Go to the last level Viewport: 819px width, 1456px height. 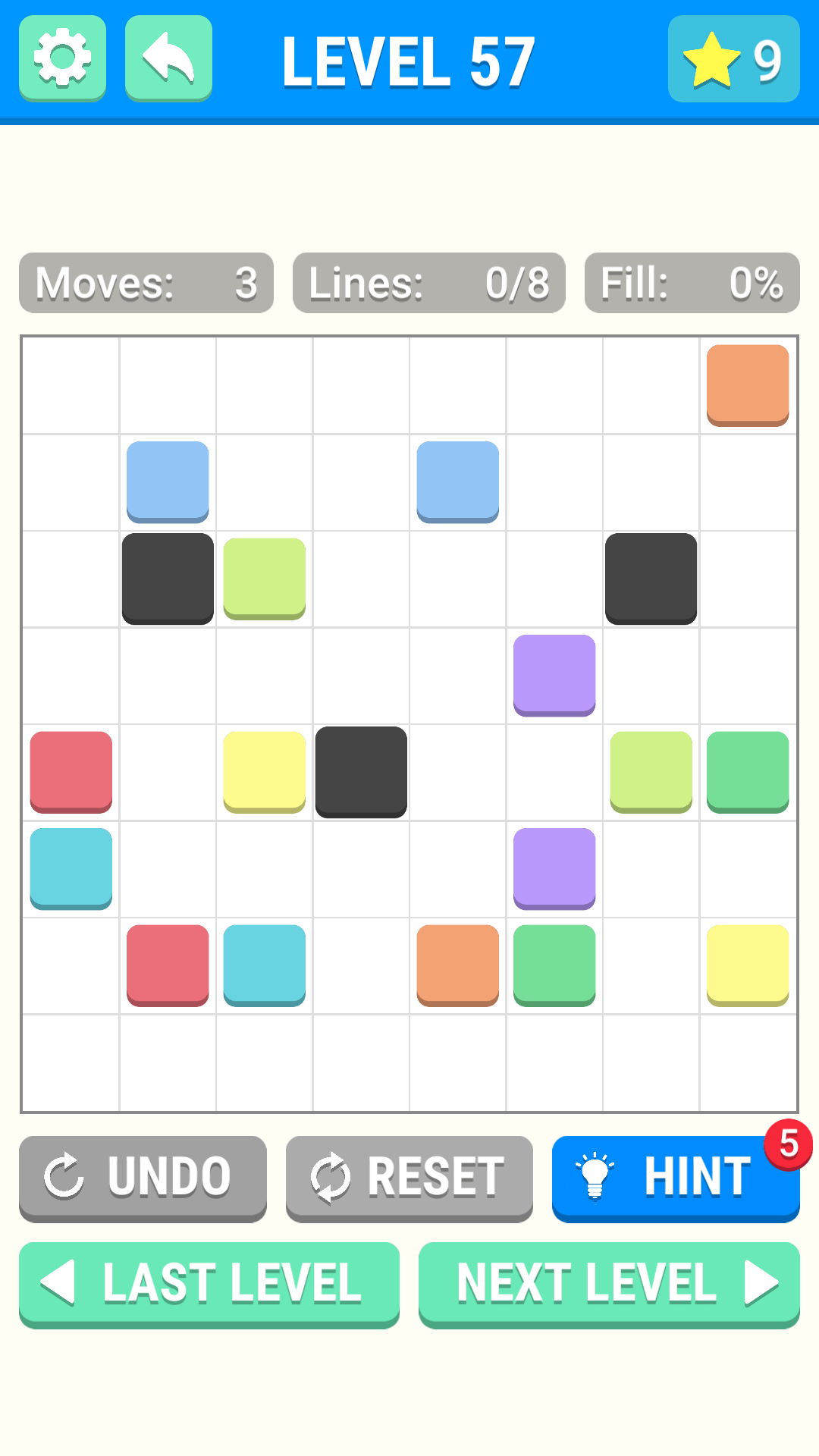coord(209,1285)
